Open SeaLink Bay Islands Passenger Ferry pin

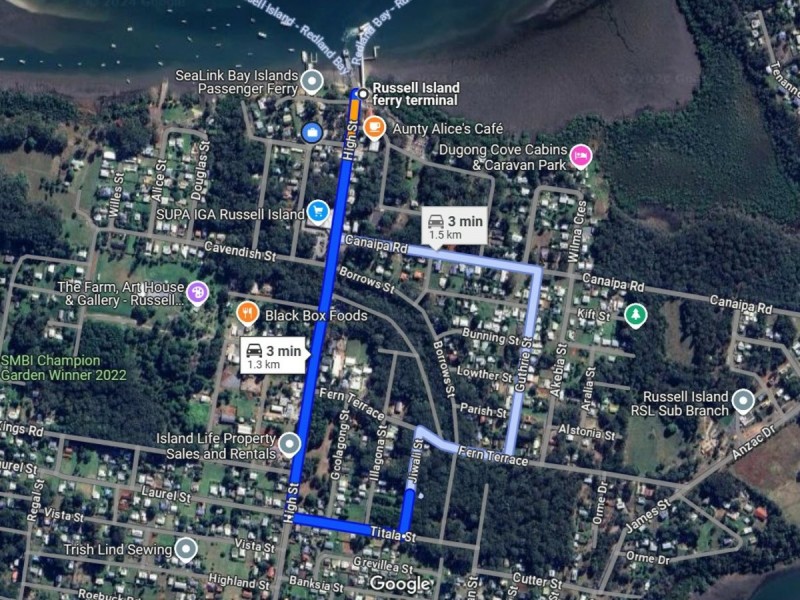(x=312, y=81)
